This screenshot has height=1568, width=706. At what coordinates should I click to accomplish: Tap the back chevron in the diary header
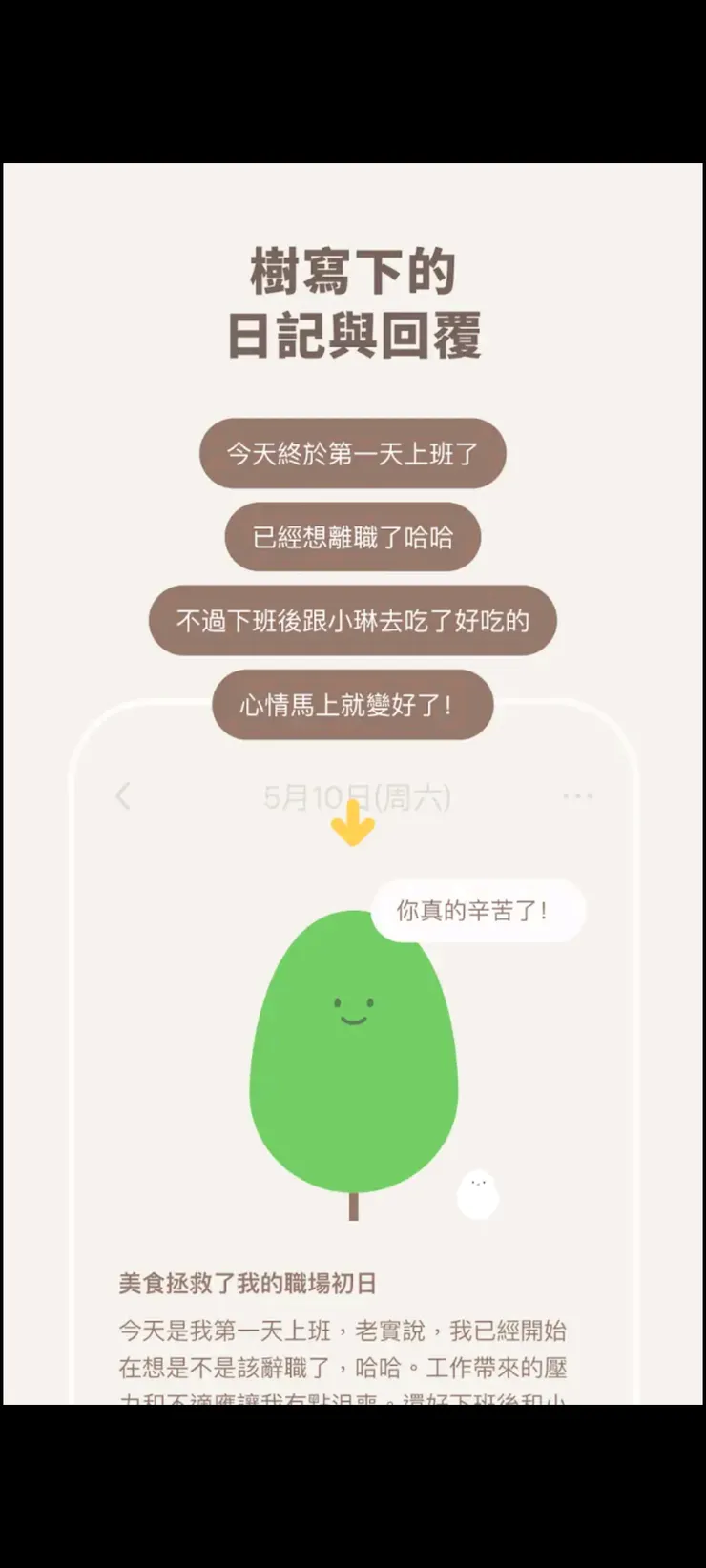pyautogui.click(x=124, y=795)
